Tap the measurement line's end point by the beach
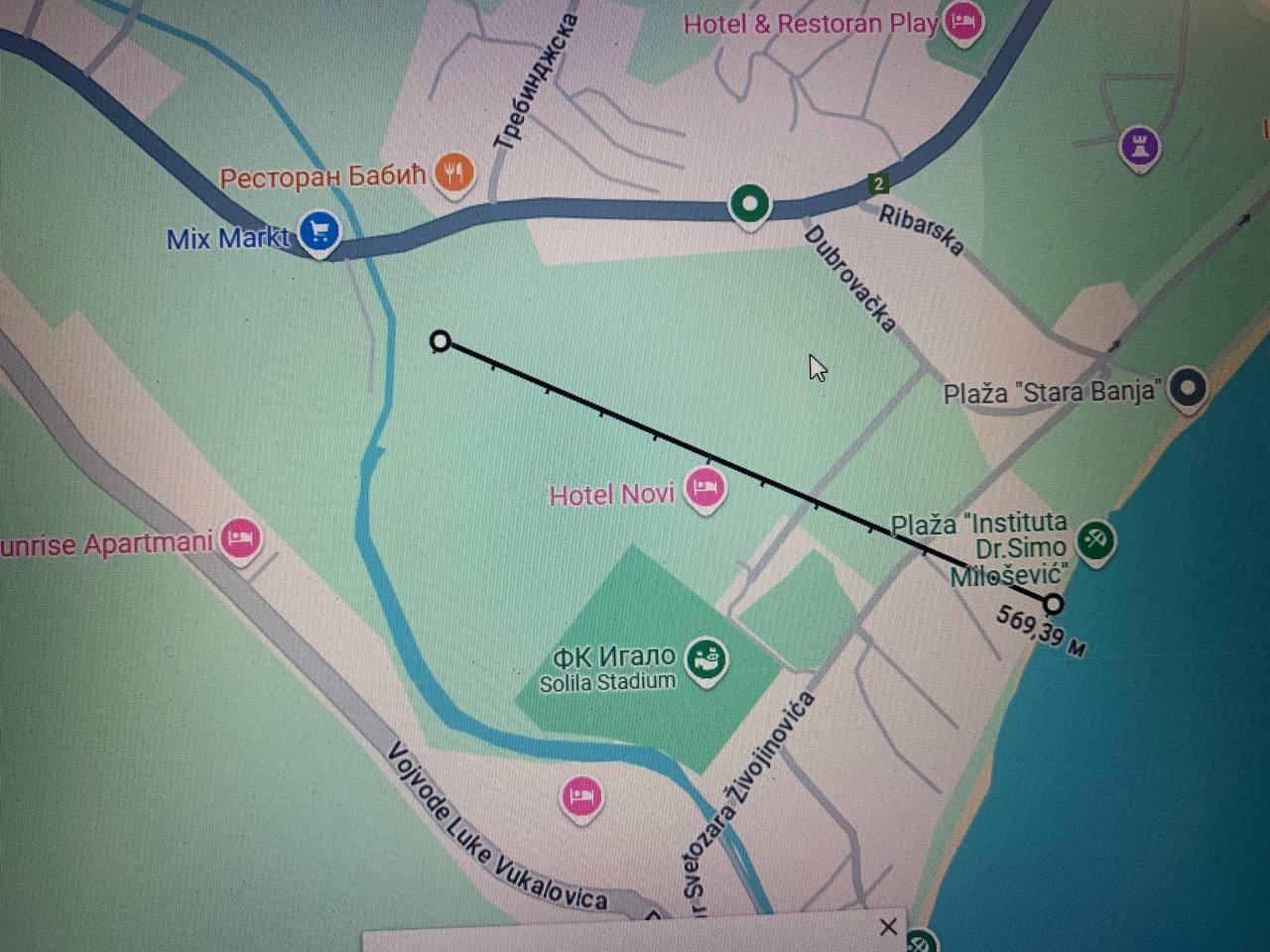This screenshot has height=952, width=1270. click(x=1054, y=603)
